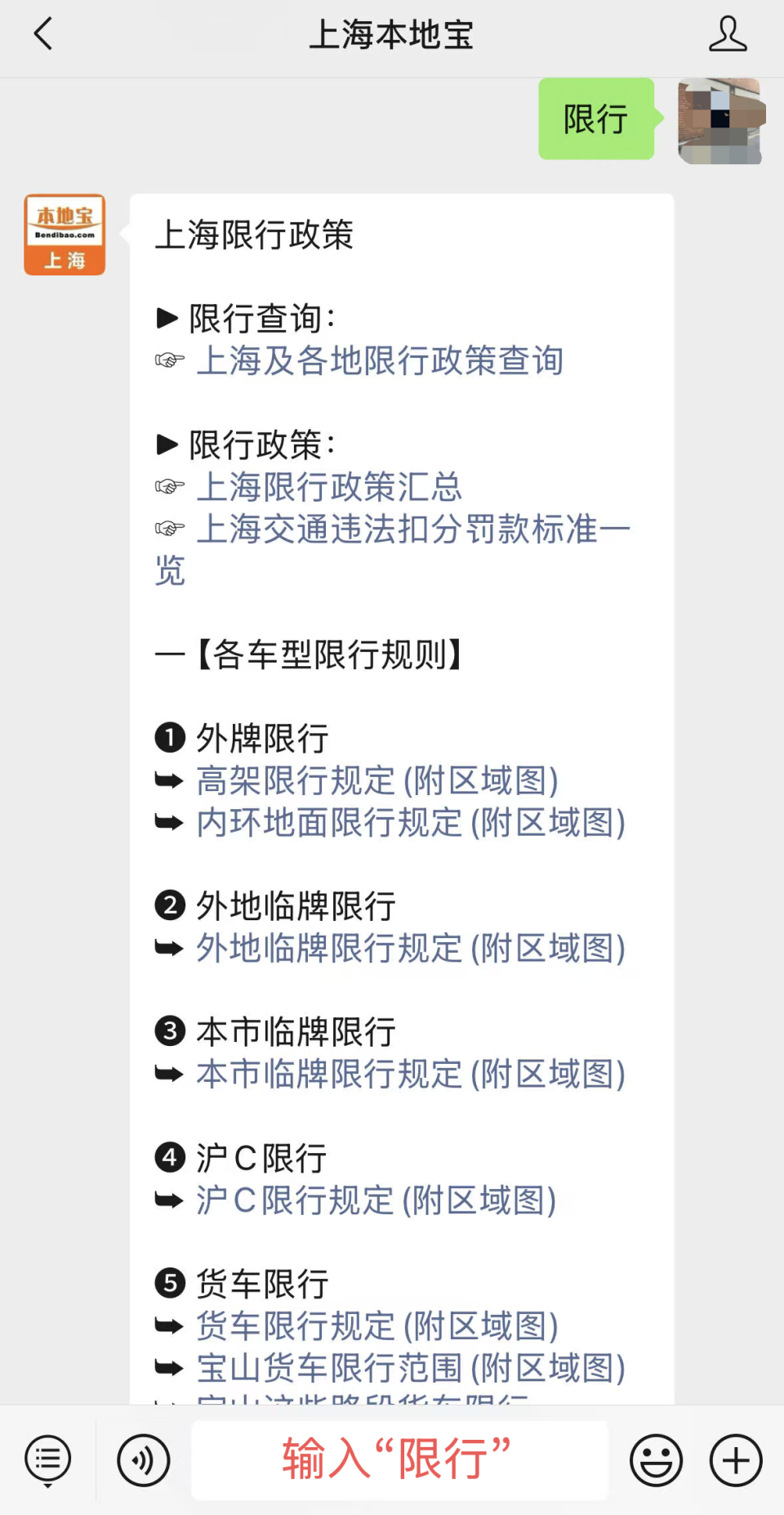The height and width of the screenshot is (1515, 784).
Task: Open 内环地面限行规定 (附区域图) link
Action: click(x=410, y=824)
